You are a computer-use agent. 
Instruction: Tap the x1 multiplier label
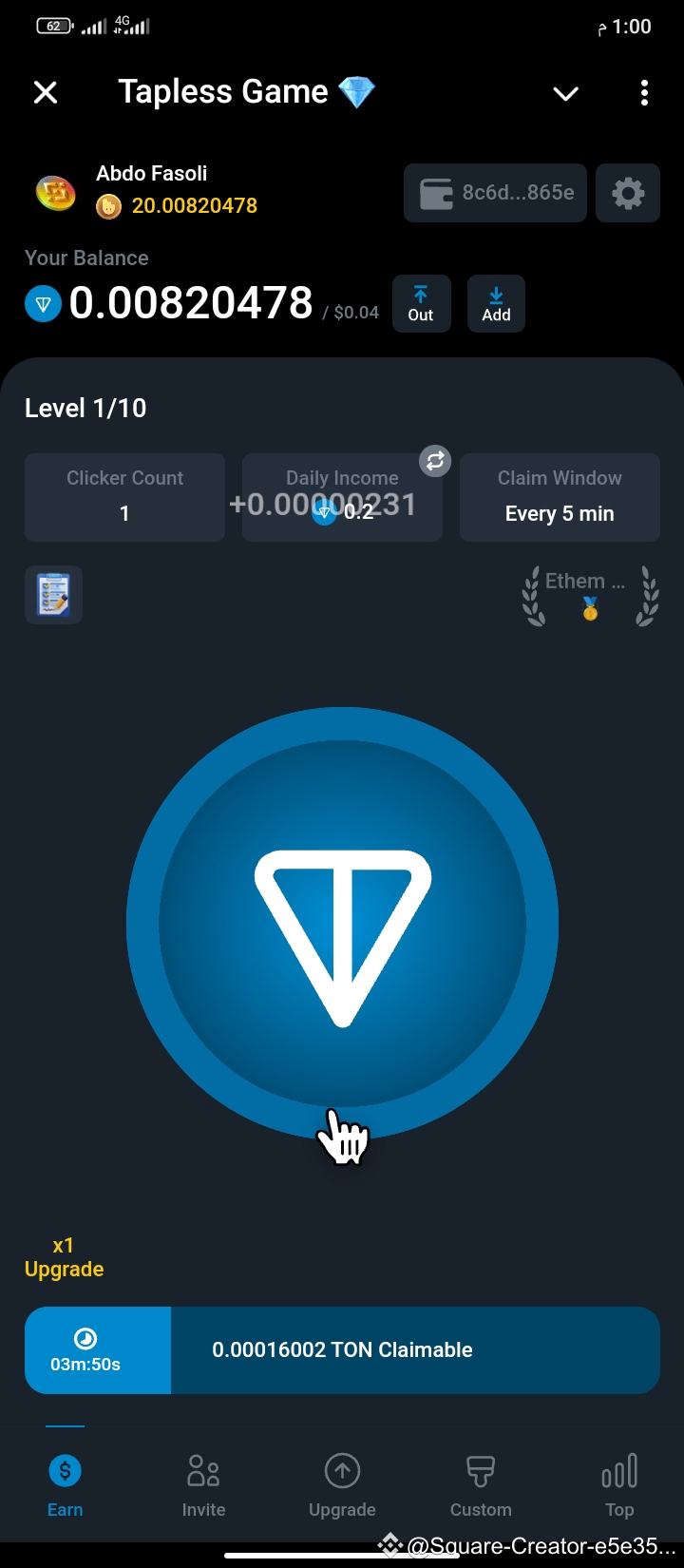(63, 1246)
